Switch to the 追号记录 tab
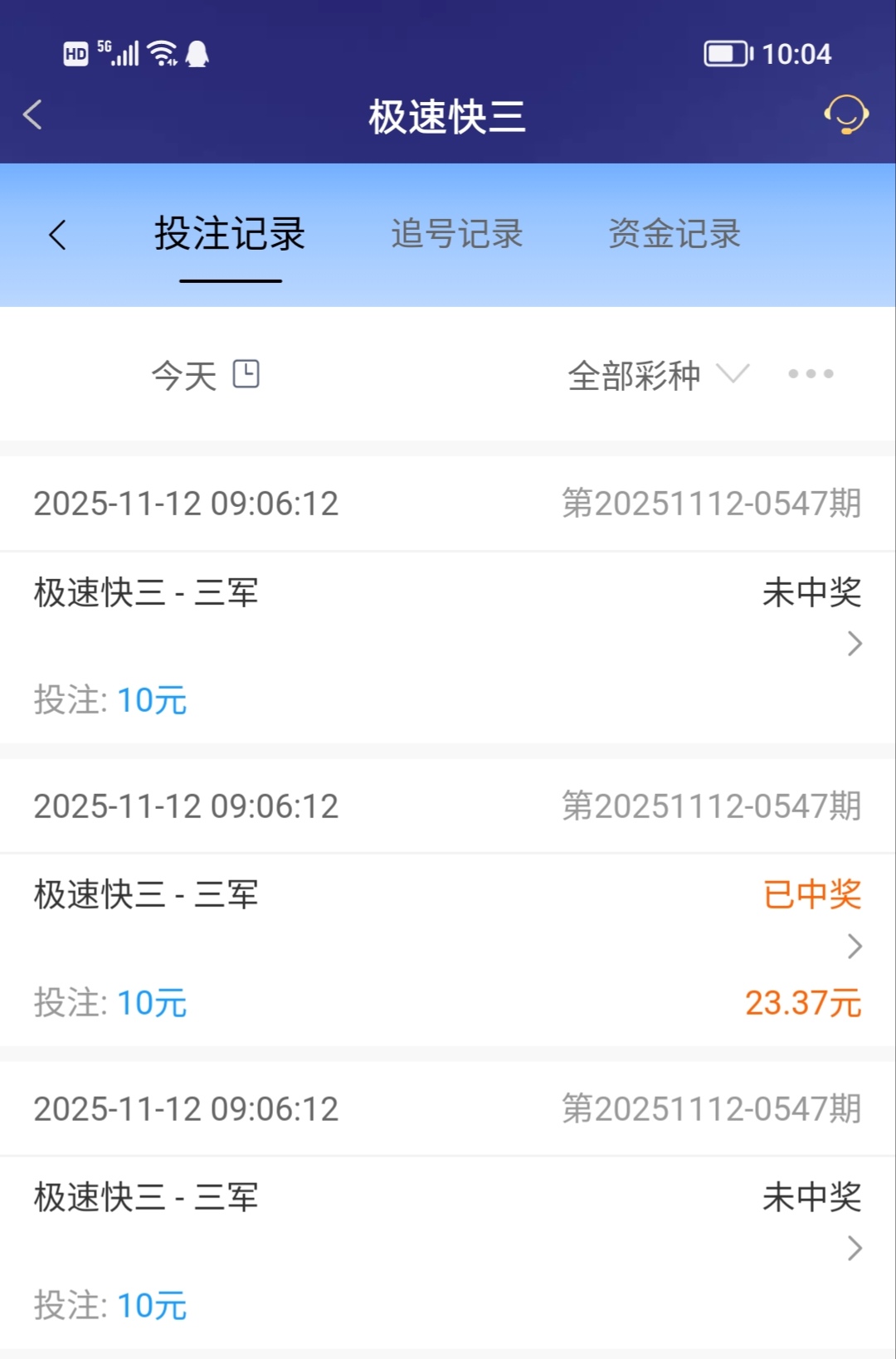Screen dimensions: 896x1359 (456, 234)
